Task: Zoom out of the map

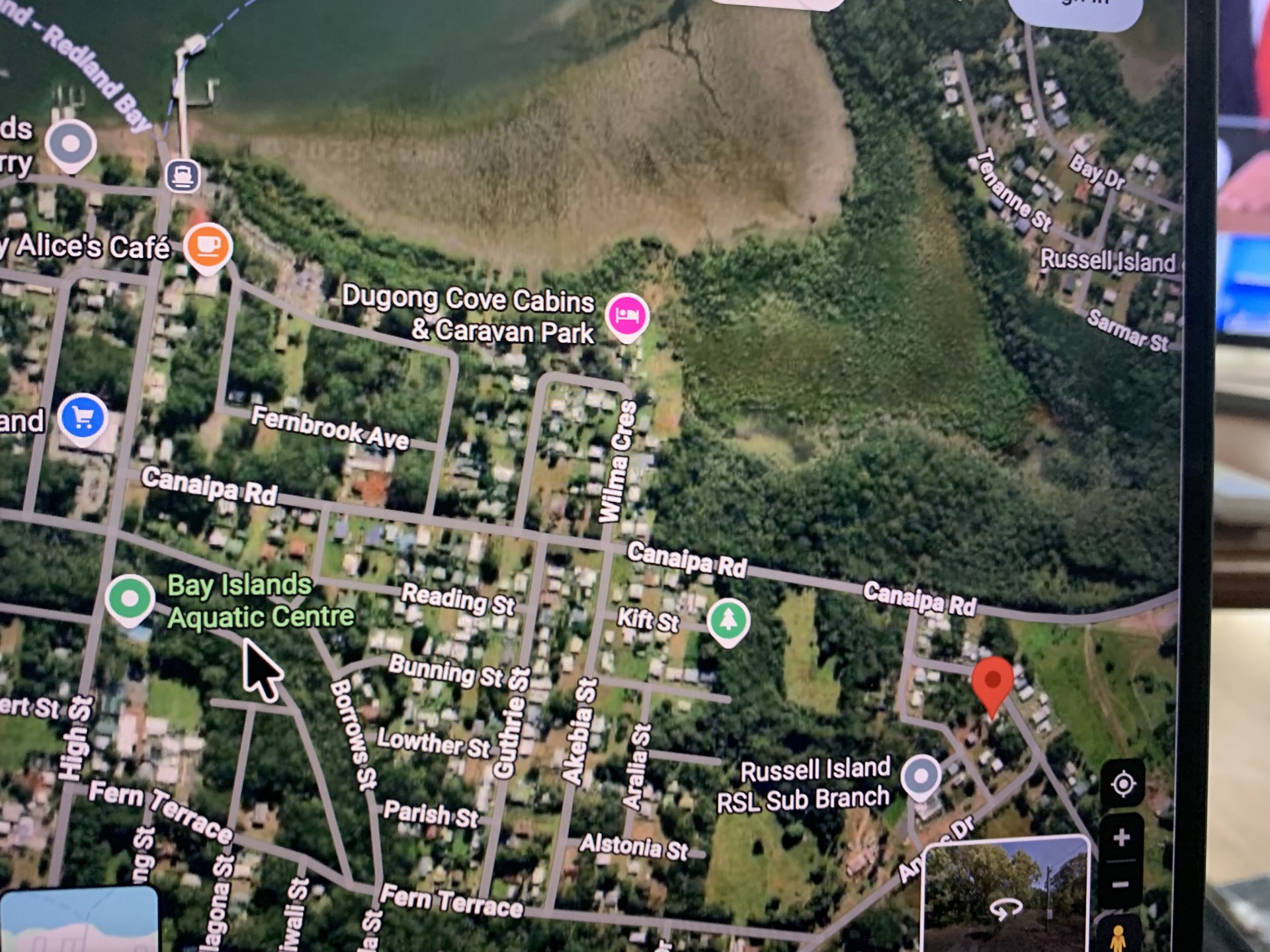Action: click(1121, 885)
